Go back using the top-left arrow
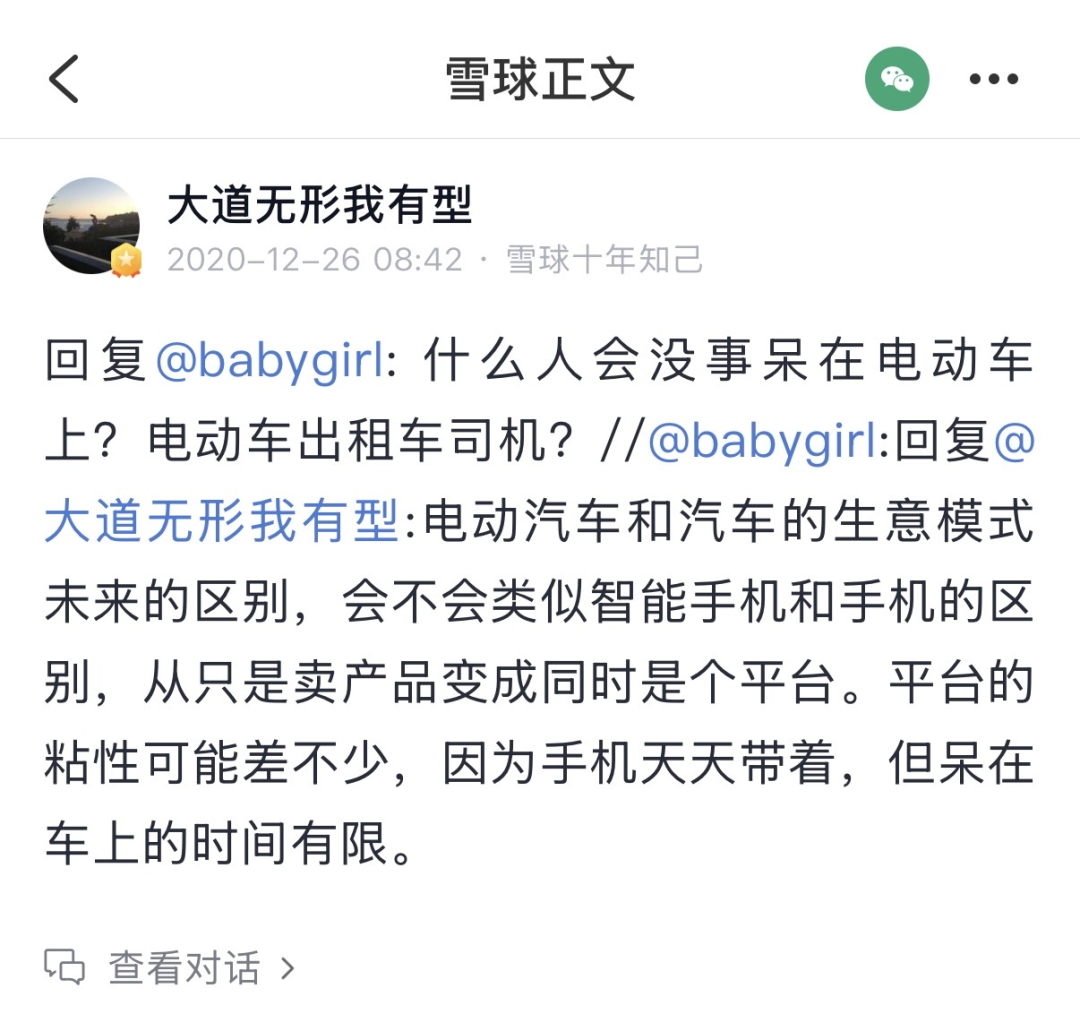Screen dimensions: 1080x1031 point(64,80)
